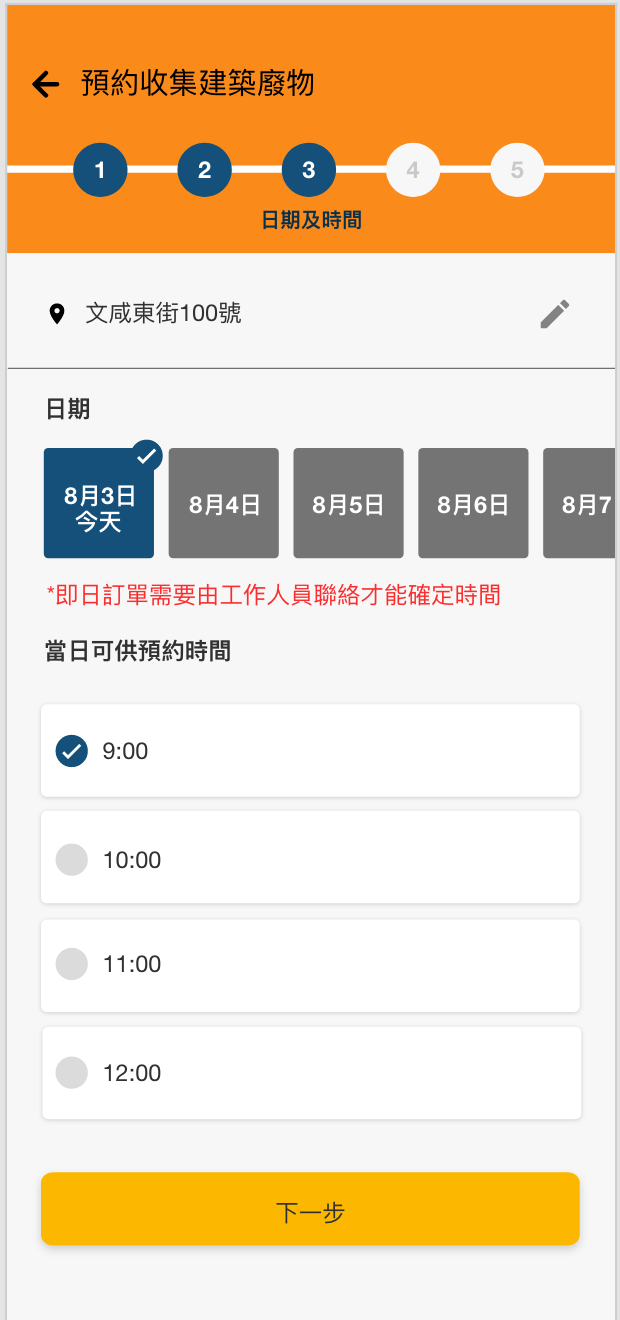620x1320 pixels.
Task: Jump to step 1 in the progress bar
Action: click(100, 170)
